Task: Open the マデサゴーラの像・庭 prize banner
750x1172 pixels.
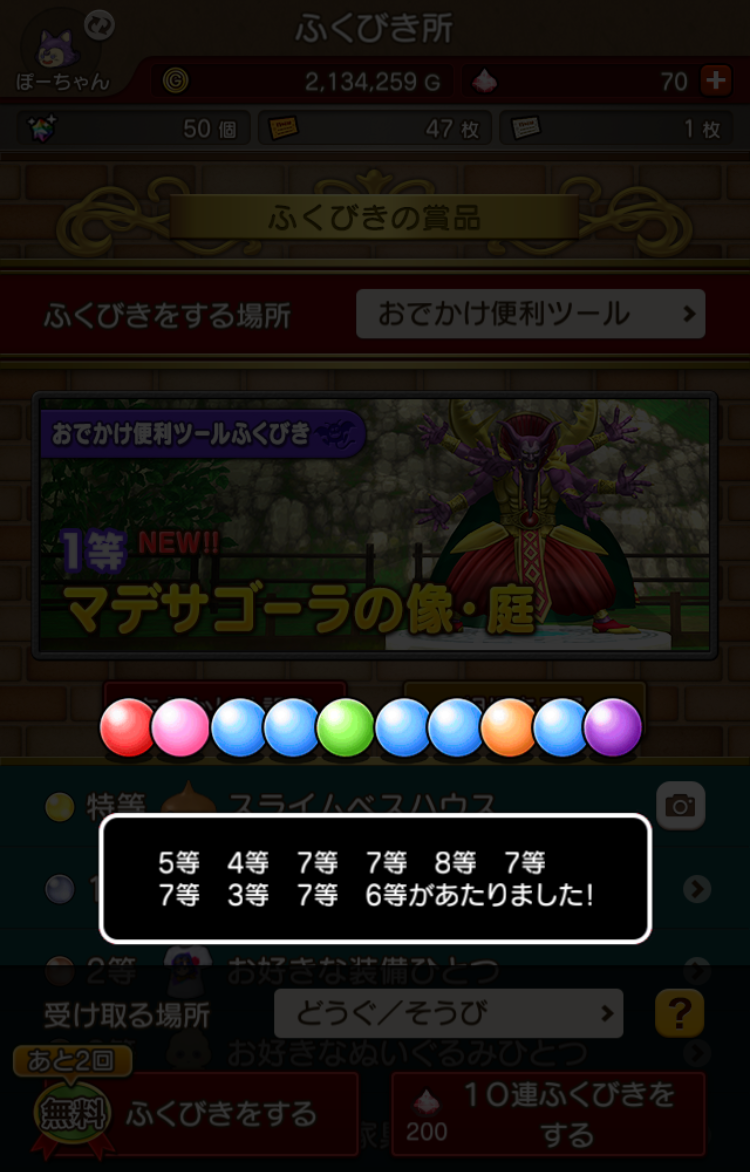Action: click(374, 526)
